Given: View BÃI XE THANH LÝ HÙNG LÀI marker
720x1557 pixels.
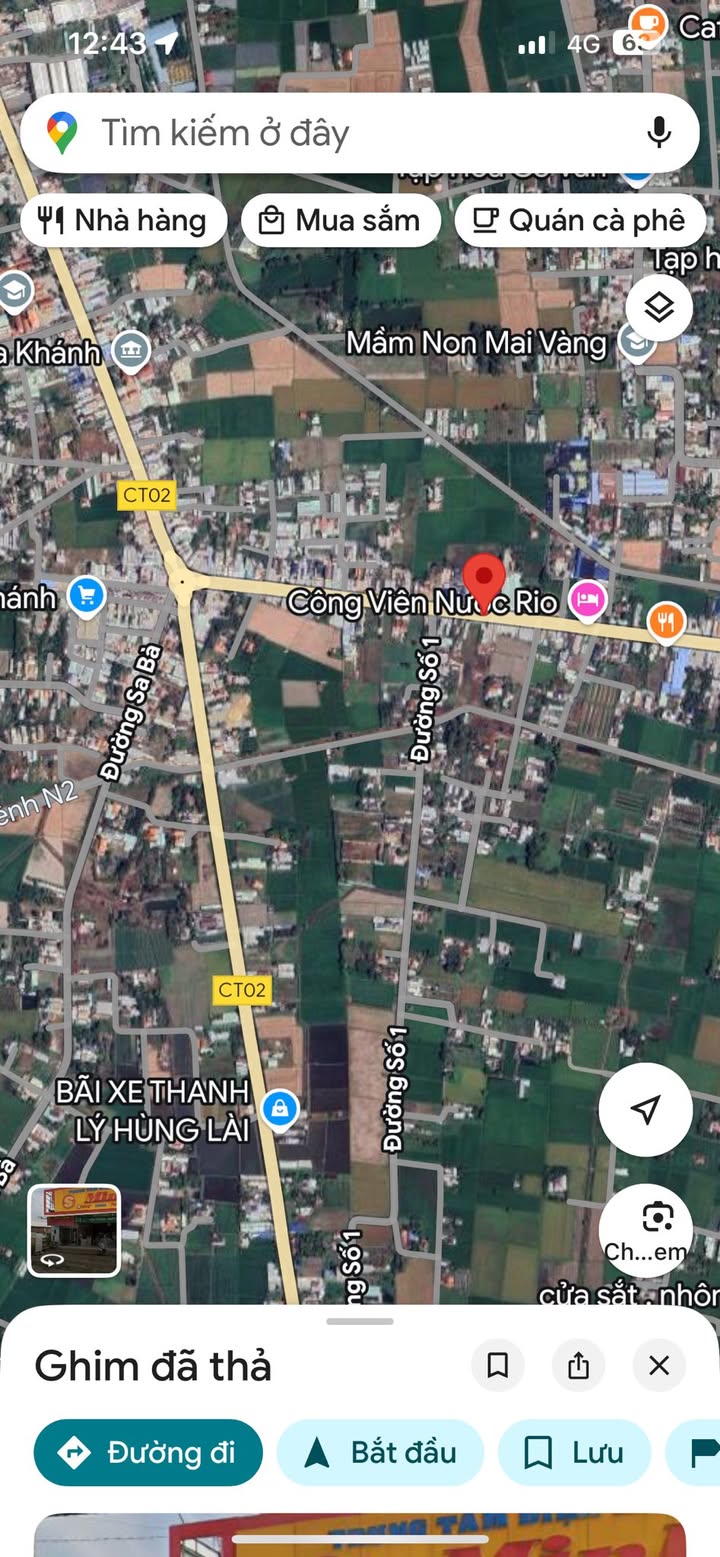Looking at the screenshot, I should 279,1109.
